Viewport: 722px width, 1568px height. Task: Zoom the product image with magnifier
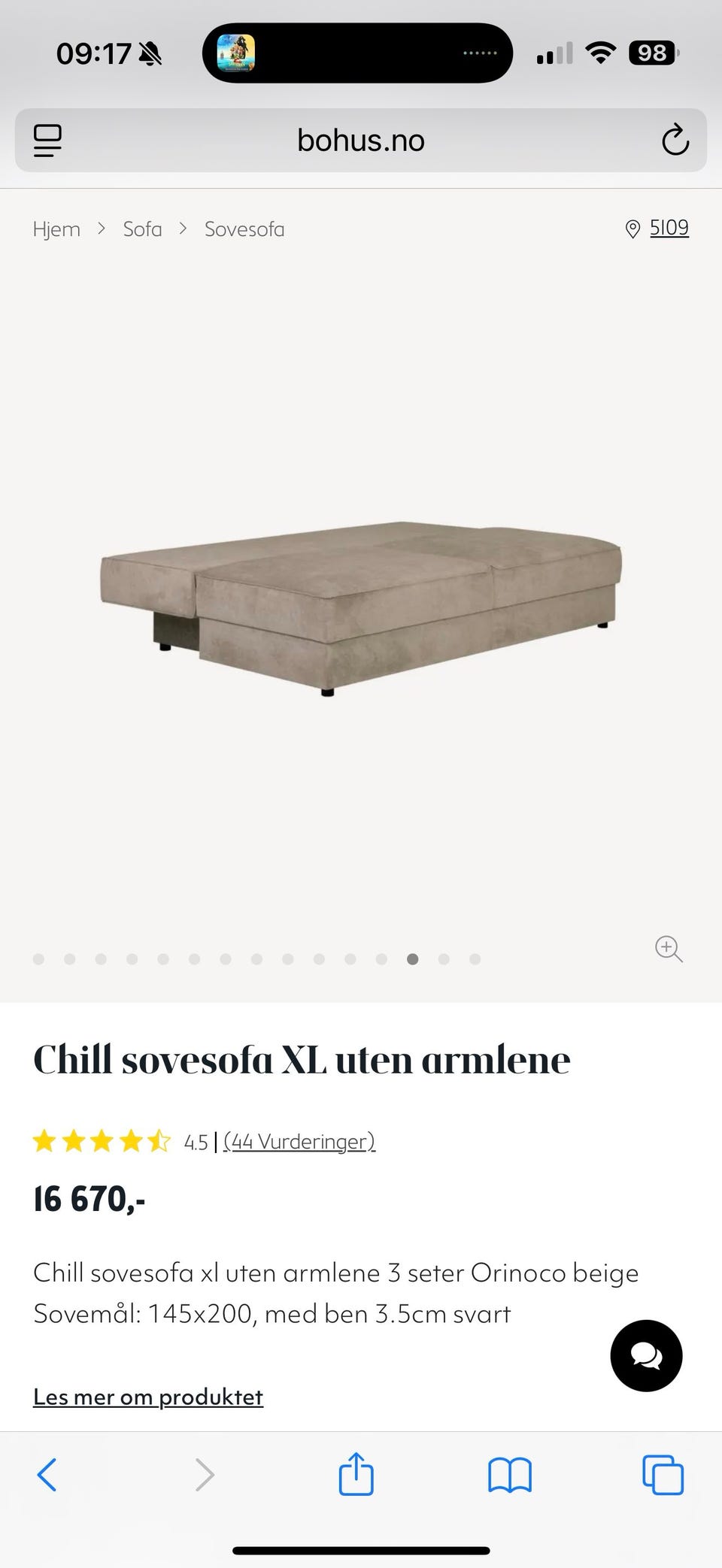669,949
